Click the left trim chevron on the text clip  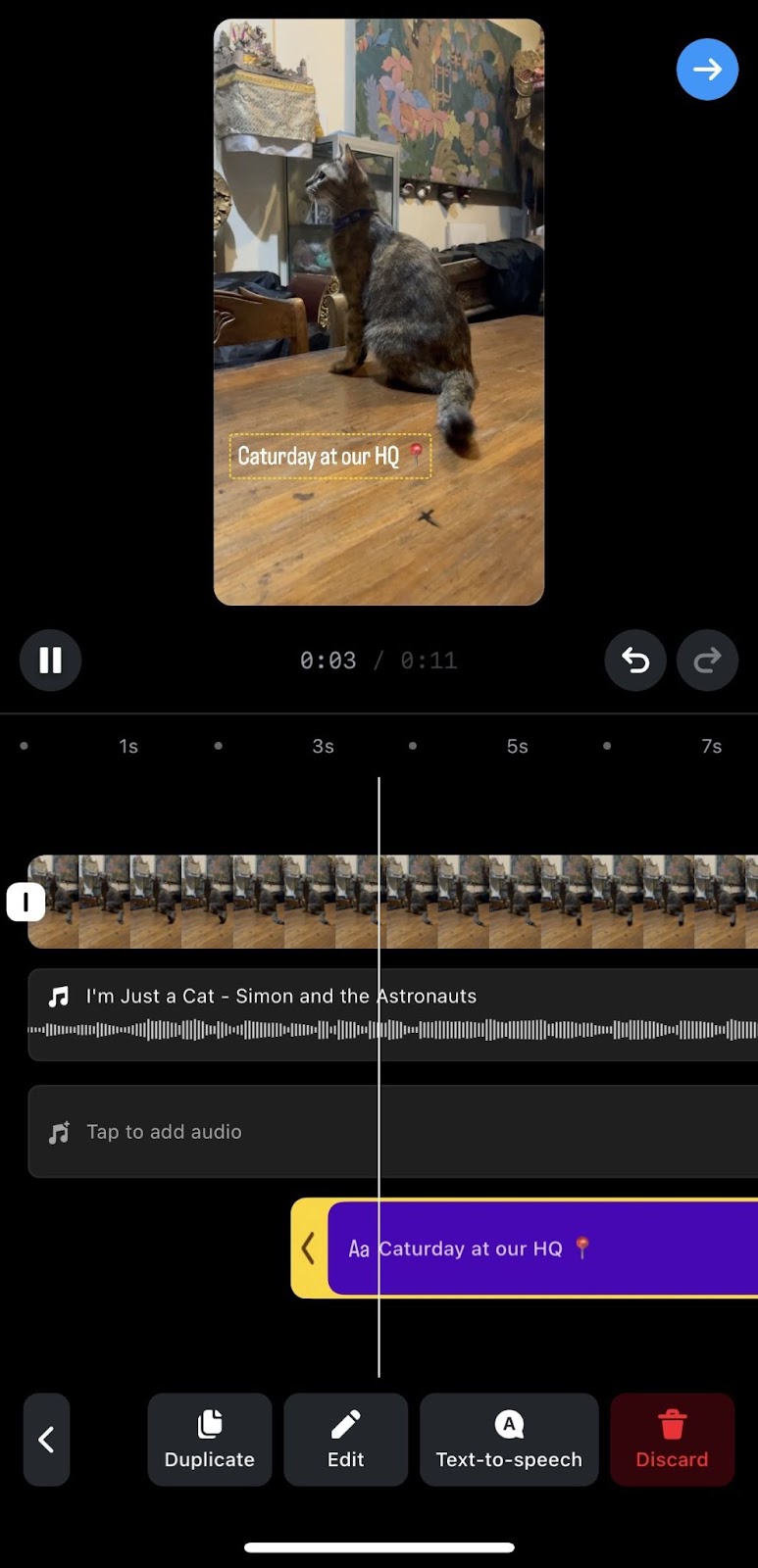[307, 1248]
